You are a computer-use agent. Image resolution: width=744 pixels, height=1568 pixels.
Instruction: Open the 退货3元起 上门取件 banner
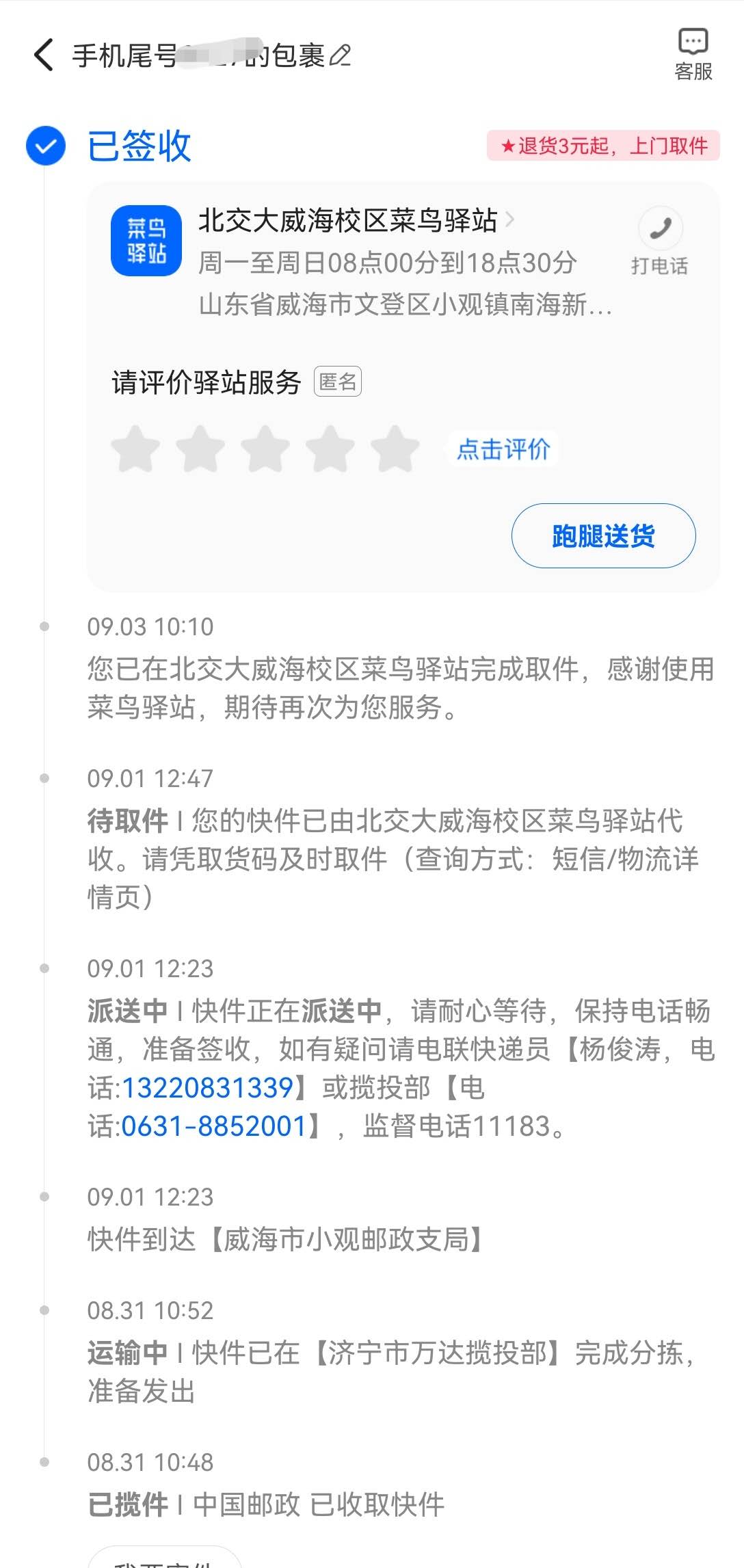[603, 146]
